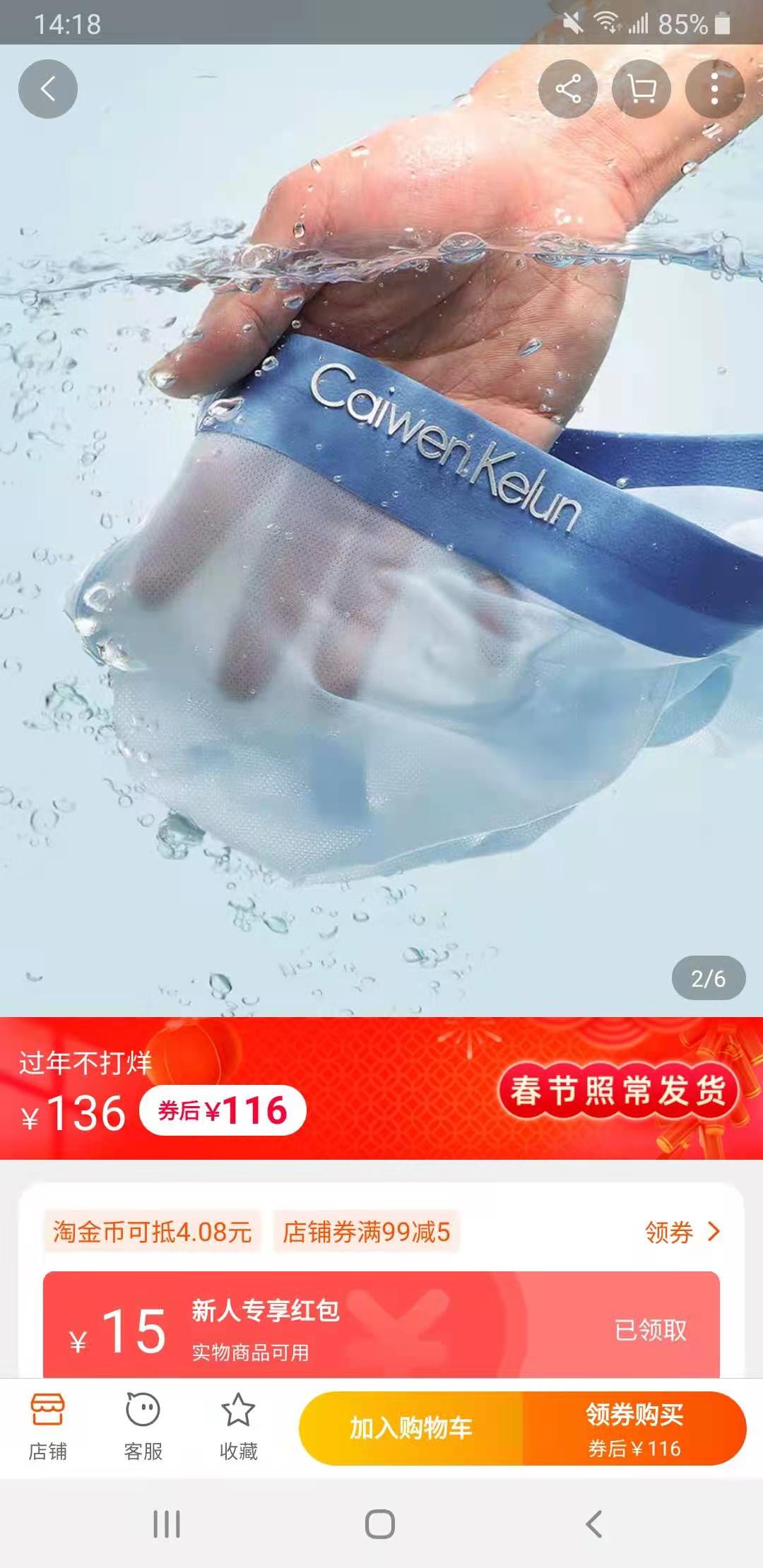Visit the 店铺 store page
The width and height of the screenshot is (763, 1568).
[x=47, y=1427]
